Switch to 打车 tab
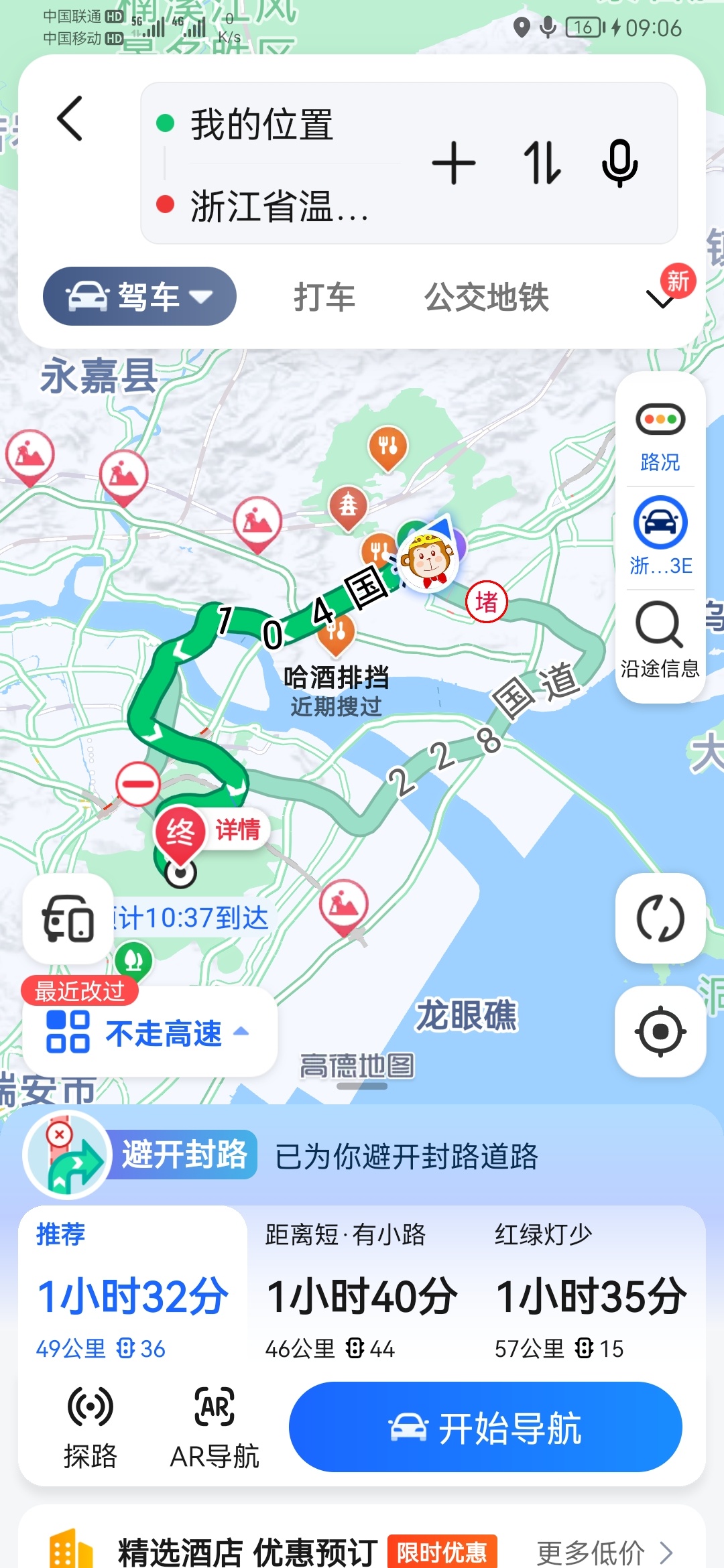 [x=324, y=297]
